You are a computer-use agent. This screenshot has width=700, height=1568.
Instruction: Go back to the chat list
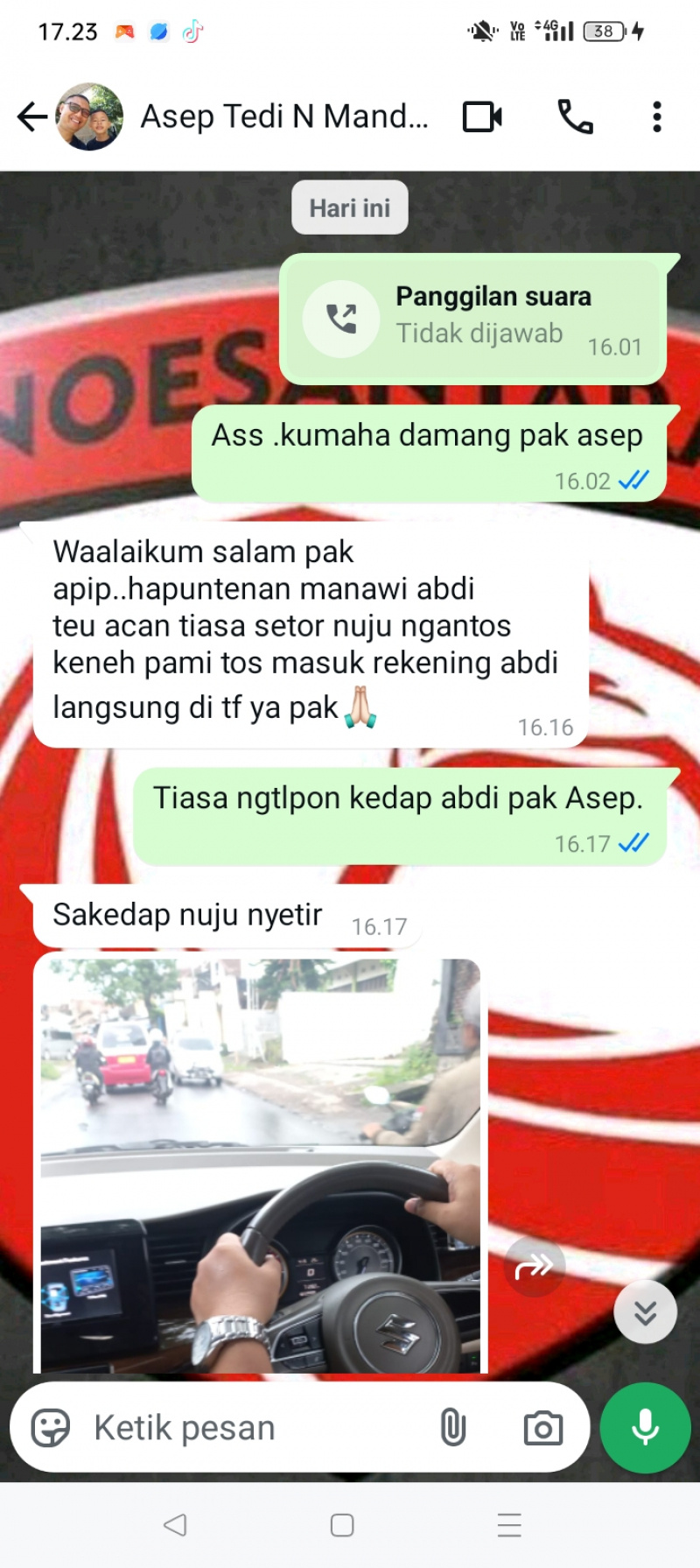[x=31, y=116]
